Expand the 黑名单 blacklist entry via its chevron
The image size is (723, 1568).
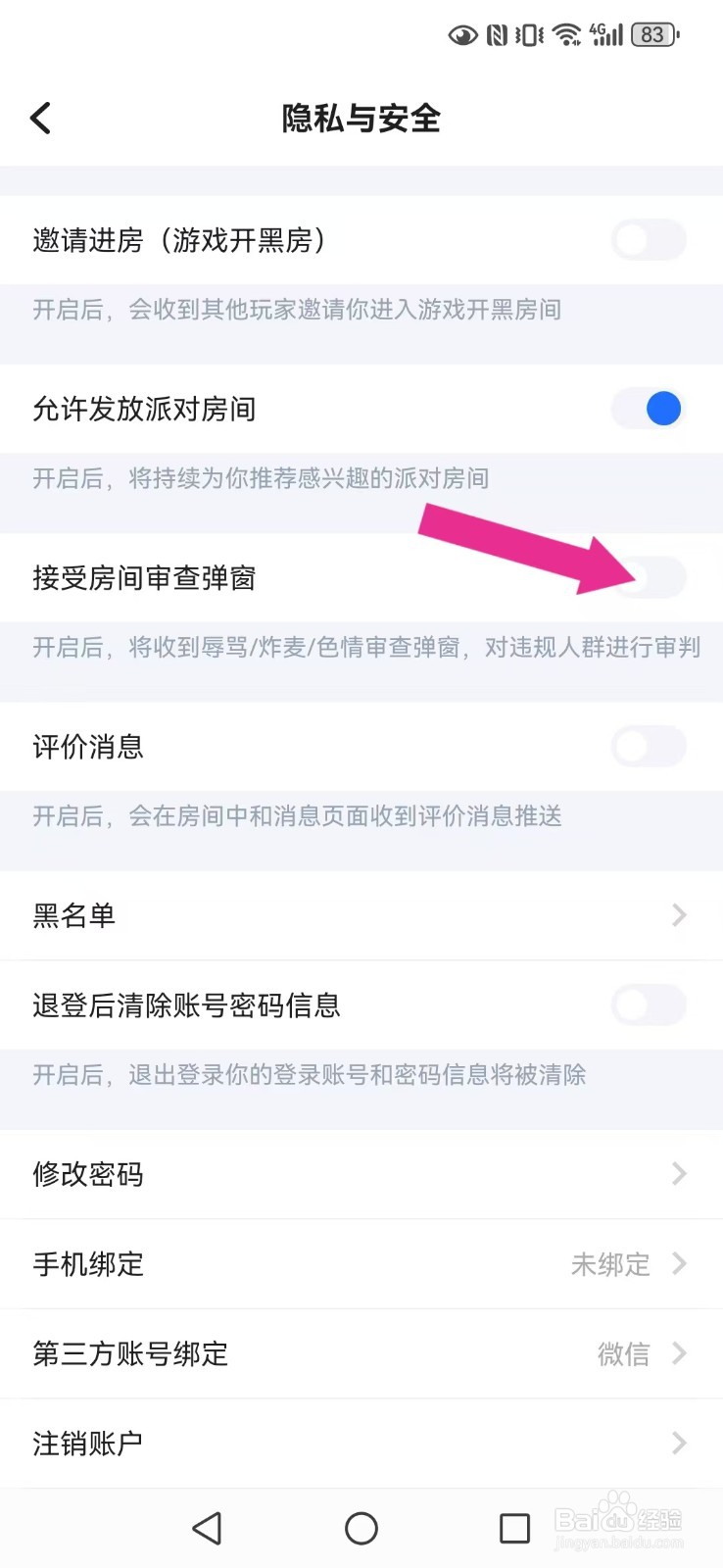680,915
